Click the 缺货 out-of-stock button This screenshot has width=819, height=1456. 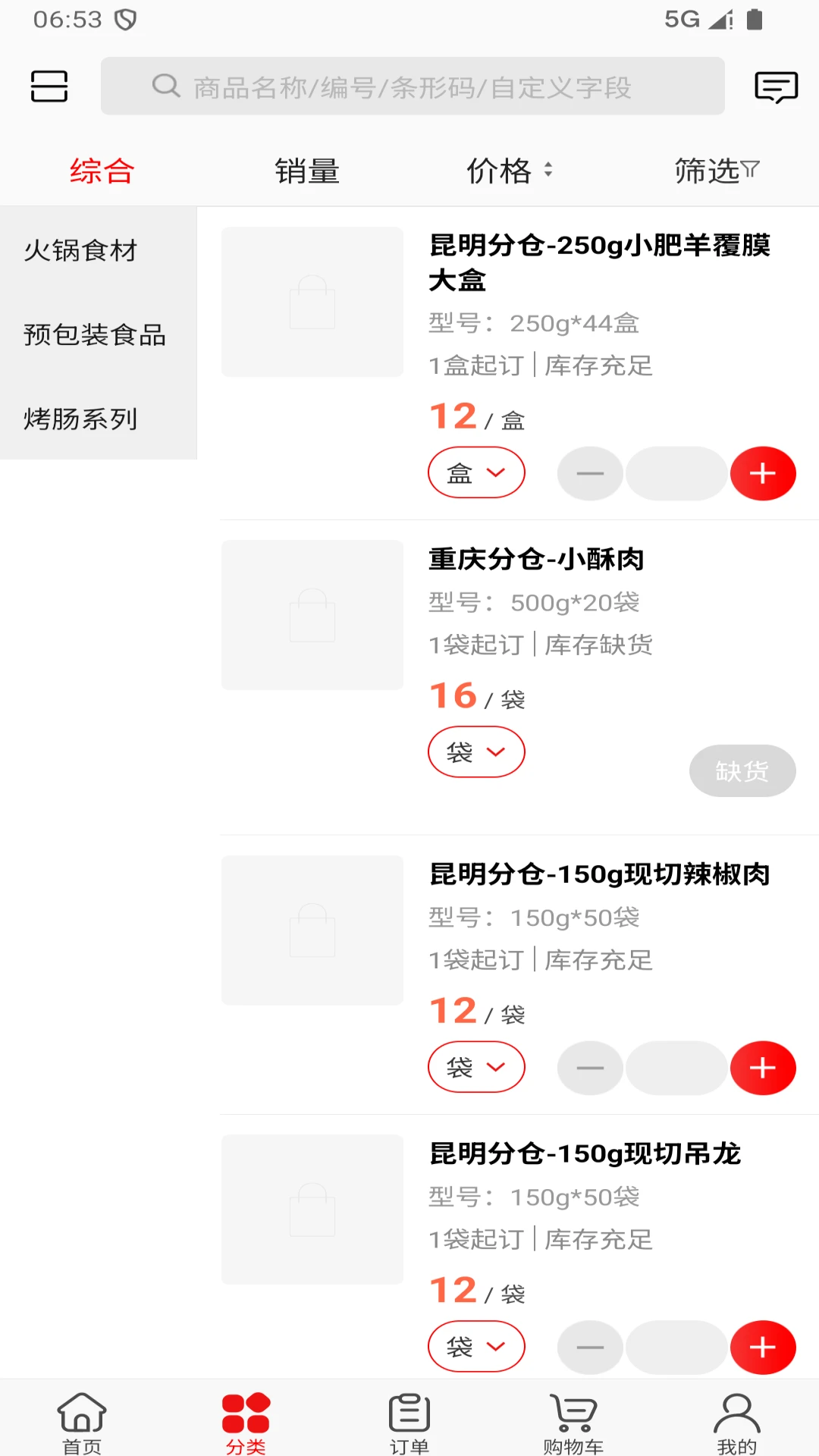click(742, 770)
